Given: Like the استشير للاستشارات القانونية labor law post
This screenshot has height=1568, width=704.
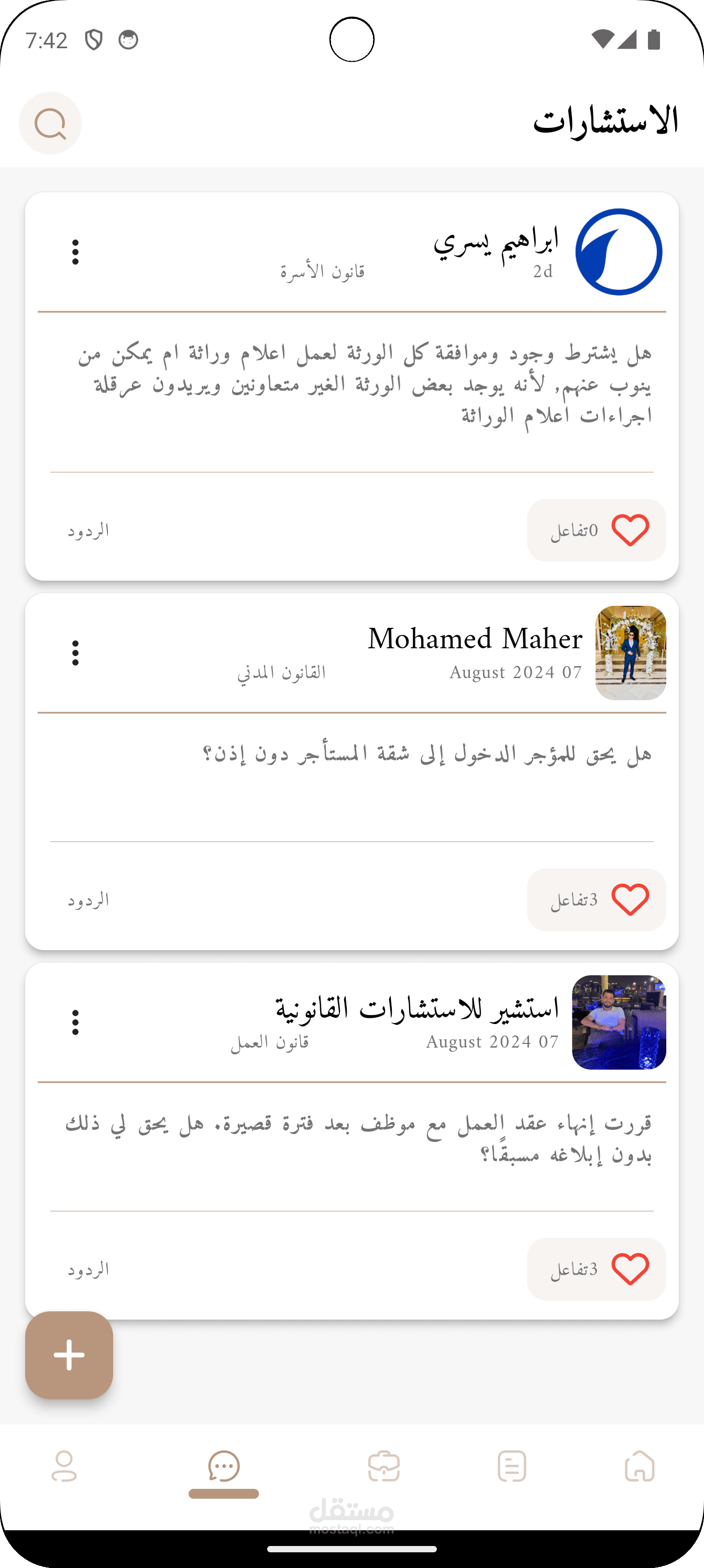Looking at the screenshot, I should 630,1269.
